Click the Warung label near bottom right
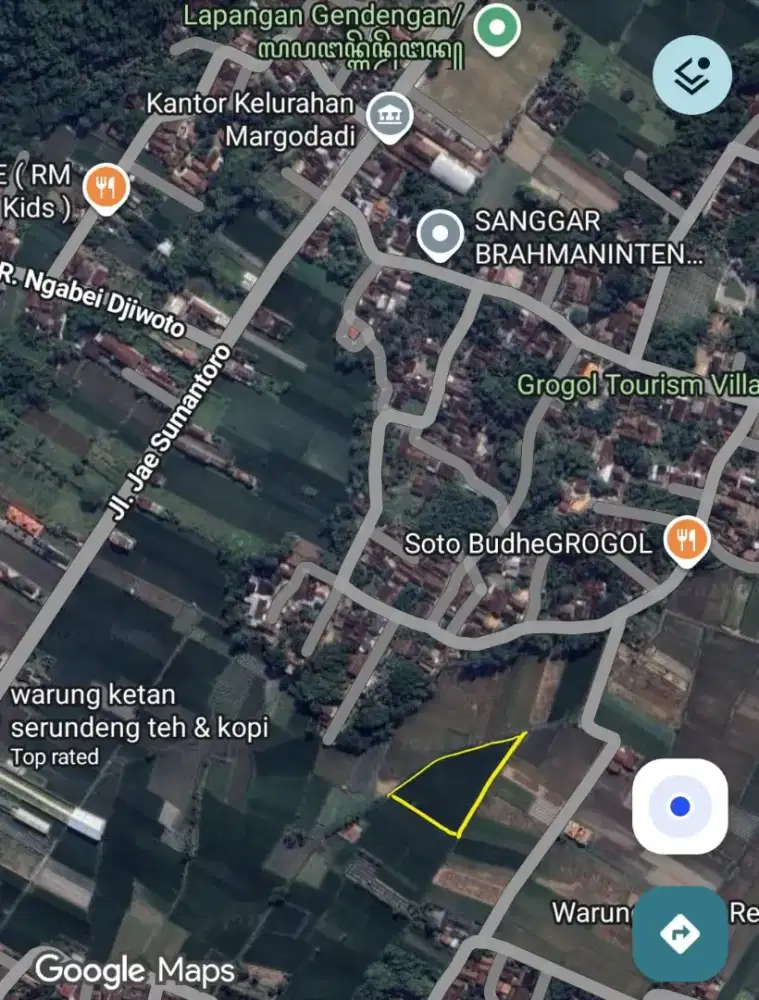This screenshot has height=1000, width=759. (589, 911)
